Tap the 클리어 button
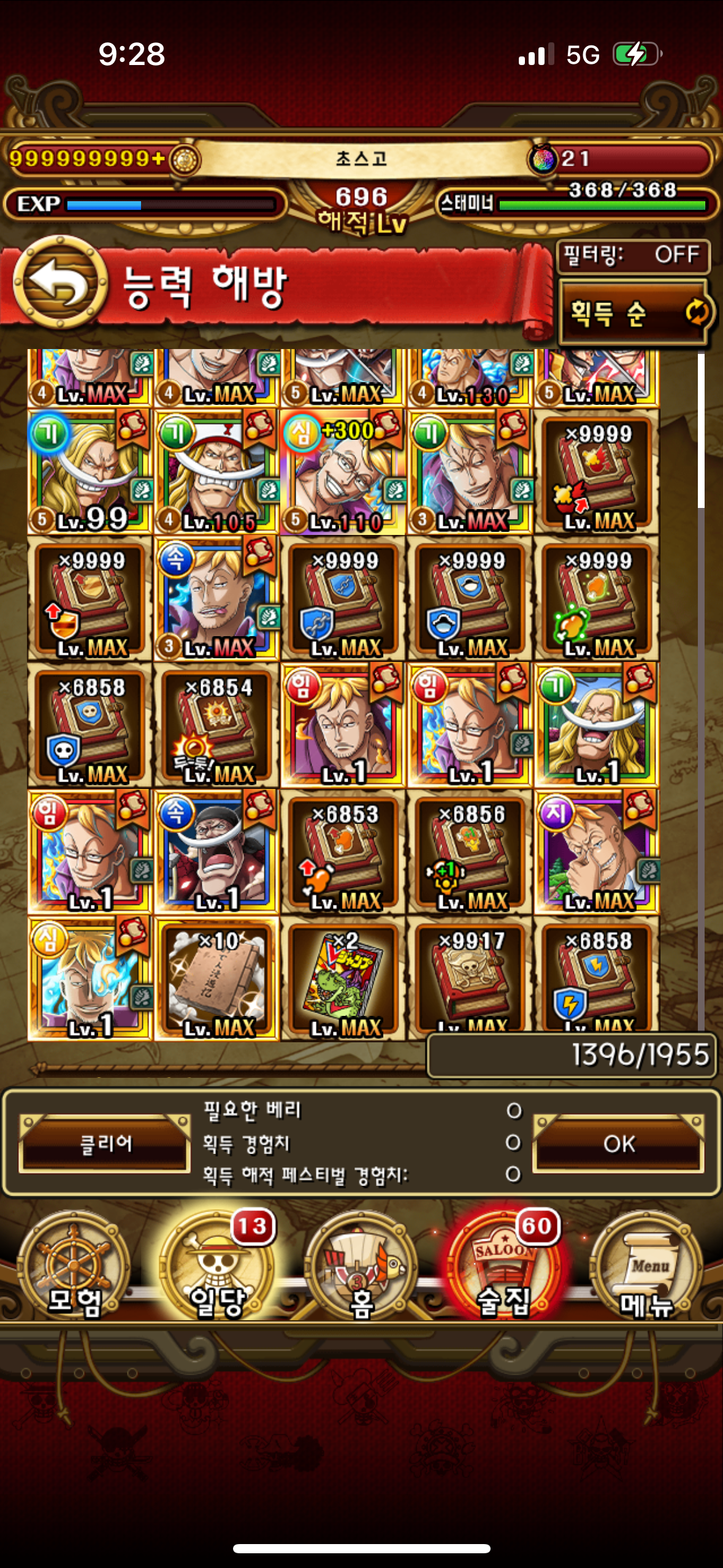723x1568 pixels. click(105, 1143)
